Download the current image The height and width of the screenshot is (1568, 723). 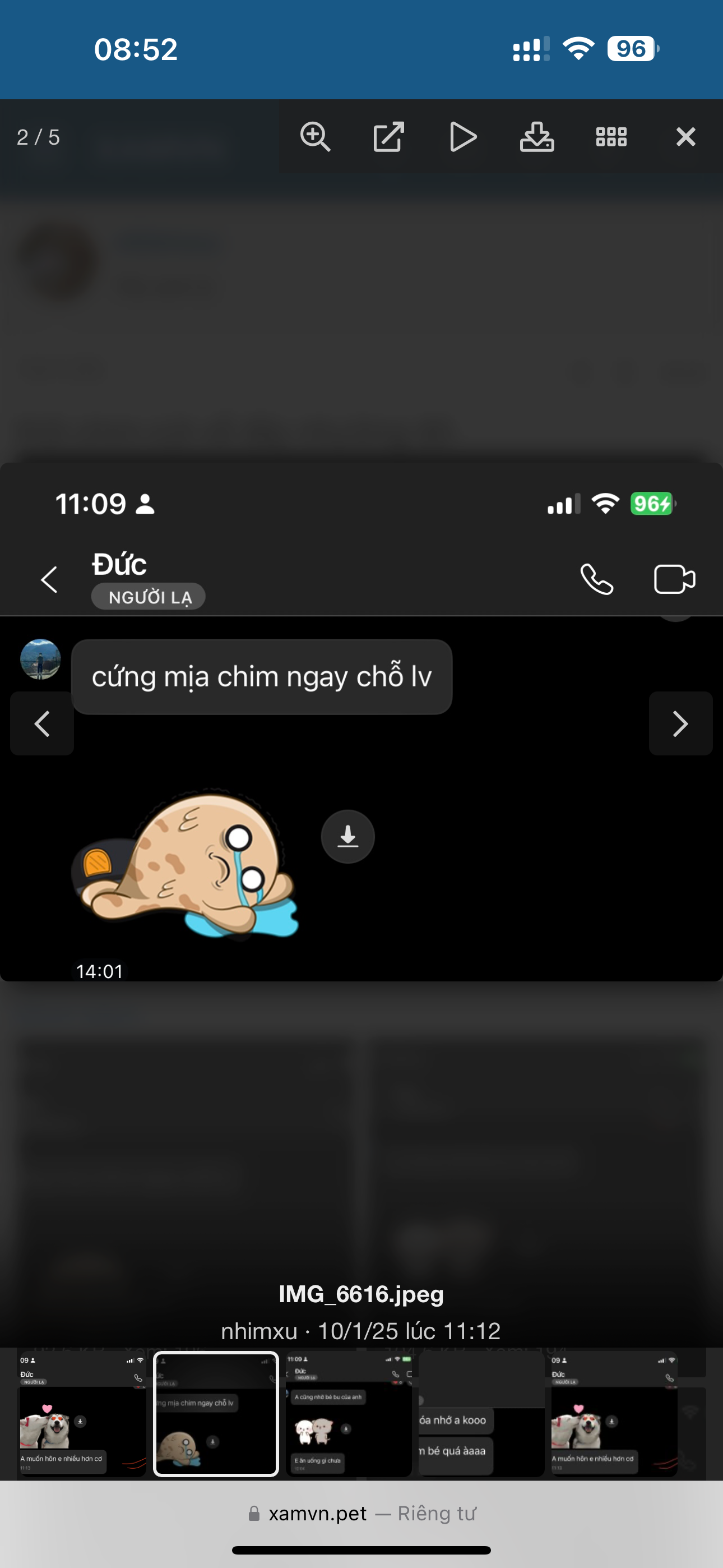[537, 137]
